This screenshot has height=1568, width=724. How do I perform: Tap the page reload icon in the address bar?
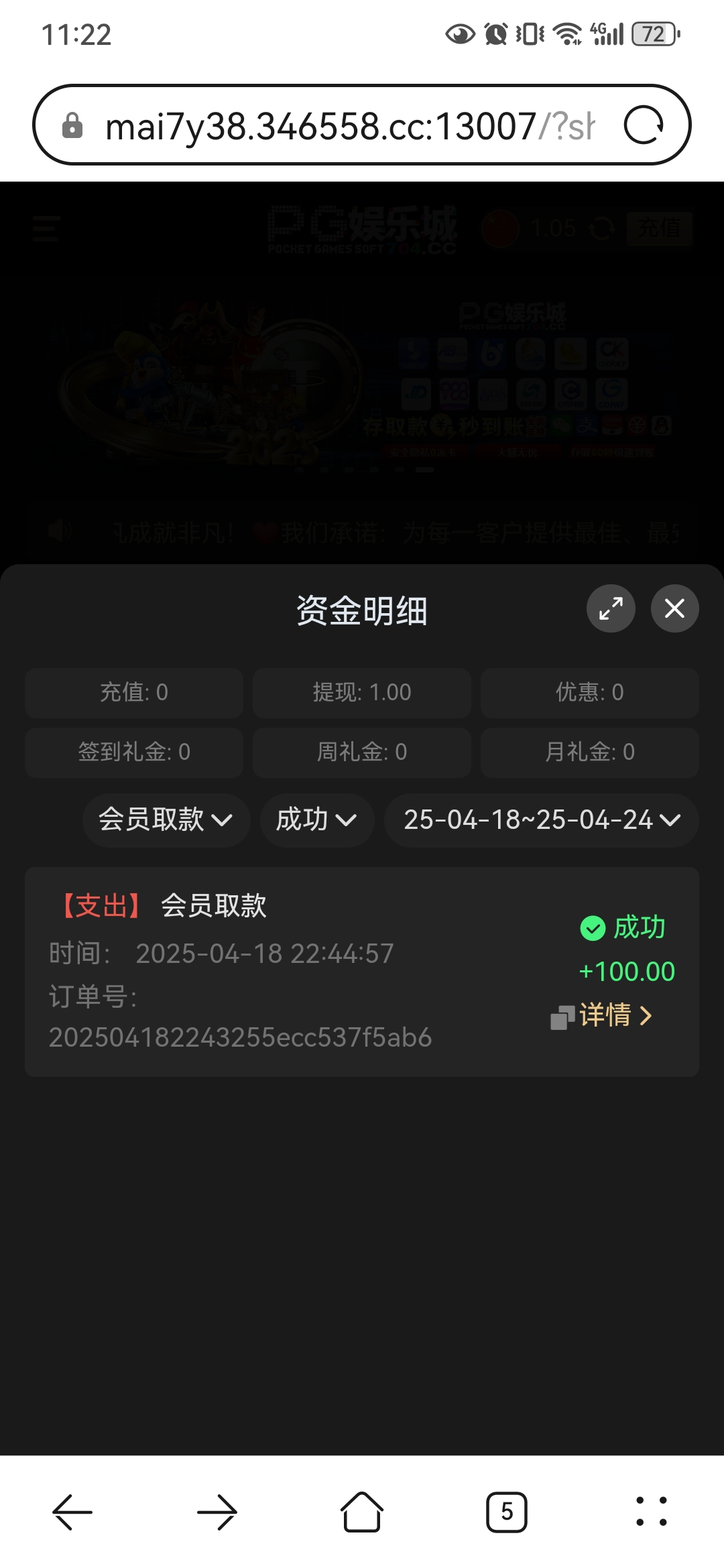click(x=644, y=124)
